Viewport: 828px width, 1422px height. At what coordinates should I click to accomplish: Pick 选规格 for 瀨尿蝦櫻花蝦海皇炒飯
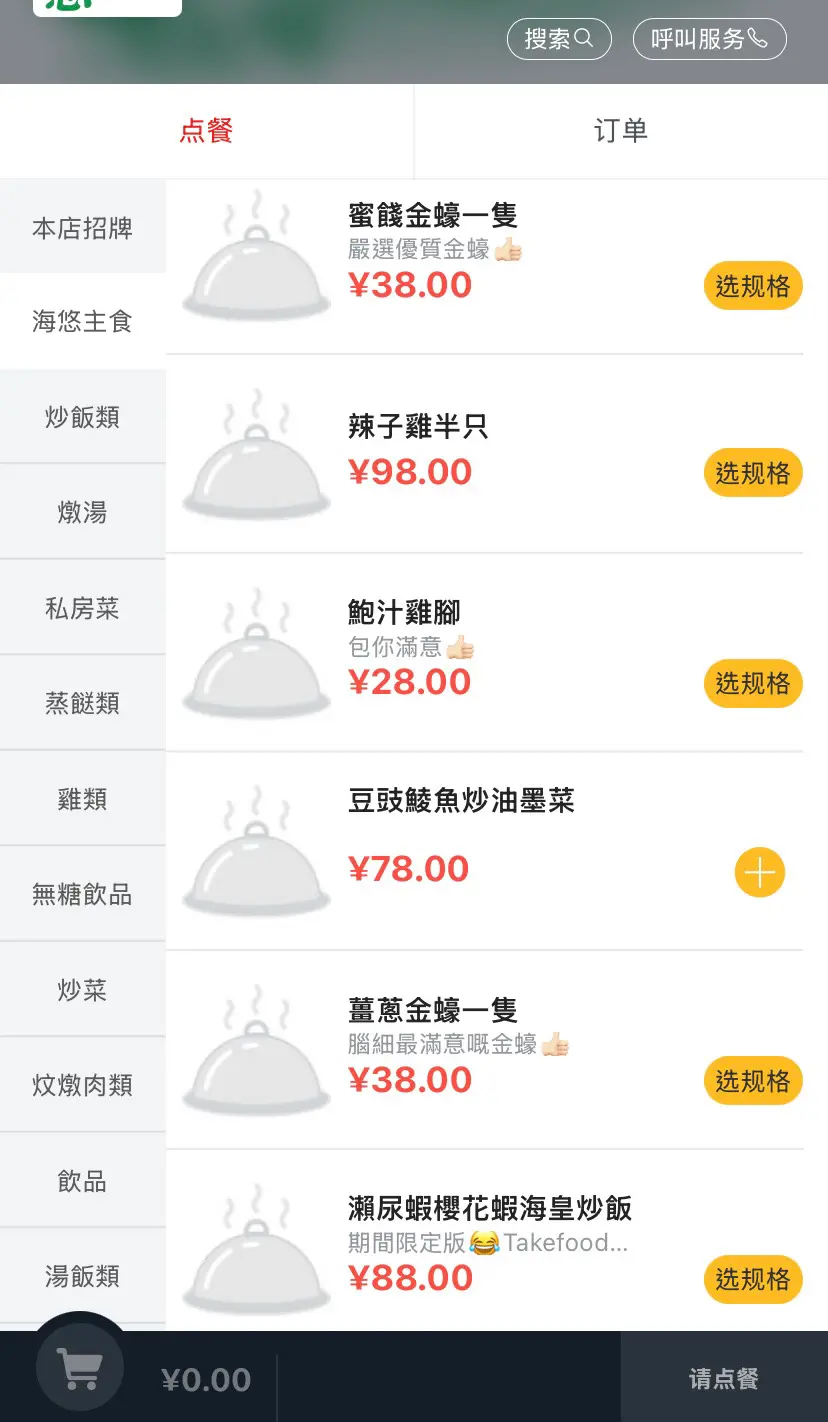753,1279
